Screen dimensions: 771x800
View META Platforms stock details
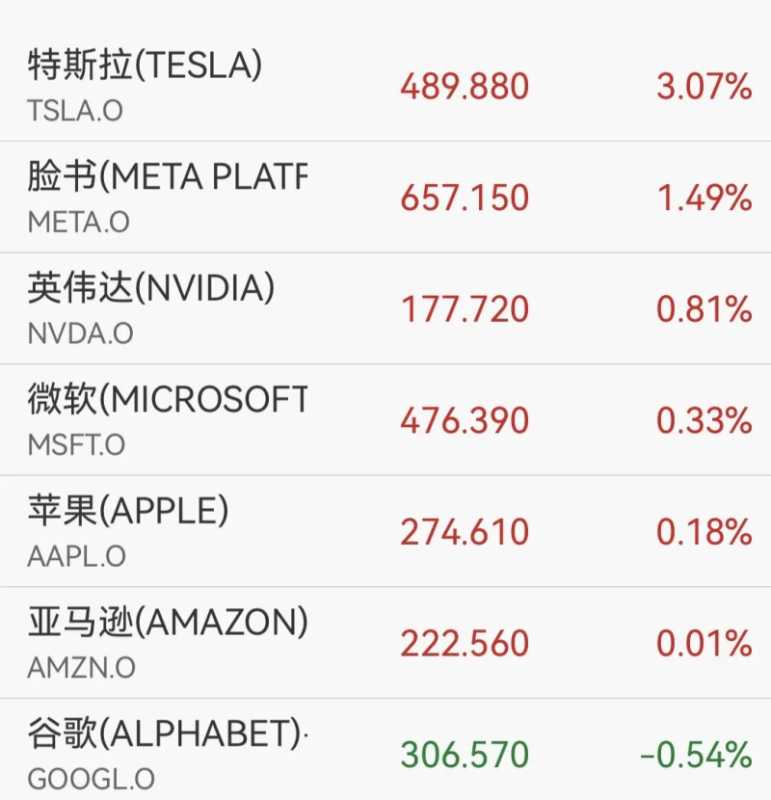[385, 197]
